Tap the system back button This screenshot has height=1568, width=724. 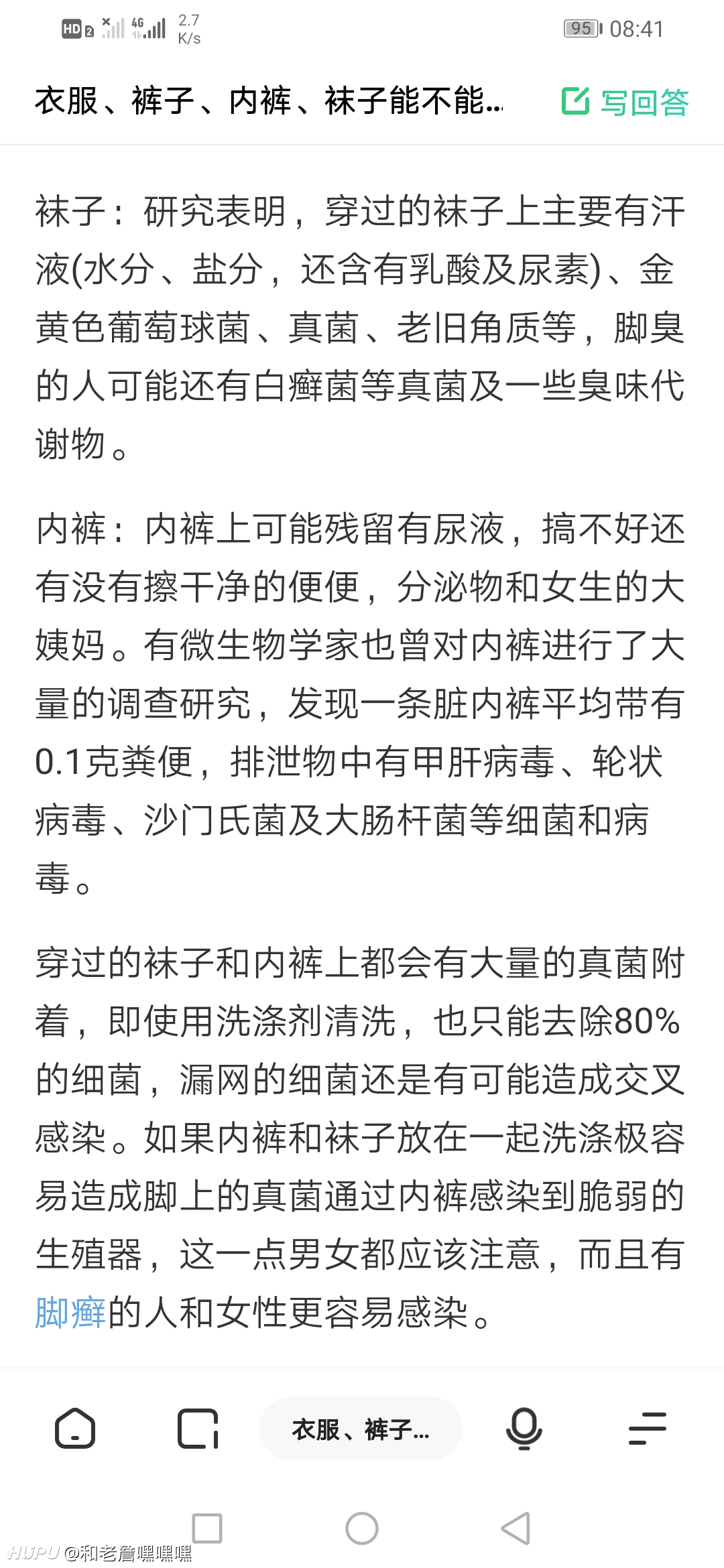[516, 1528]
